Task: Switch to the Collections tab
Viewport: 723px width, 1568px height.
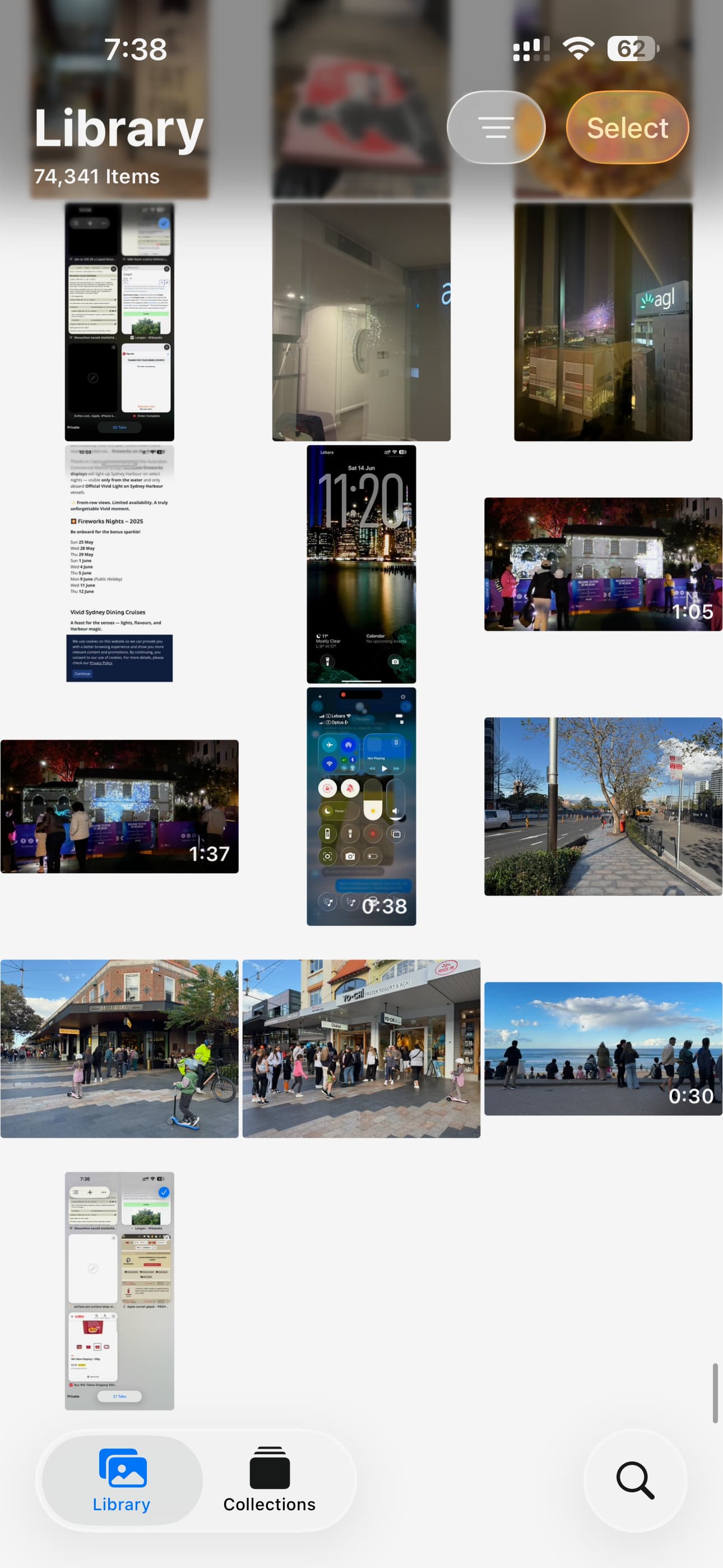Action: point(270,1480)
